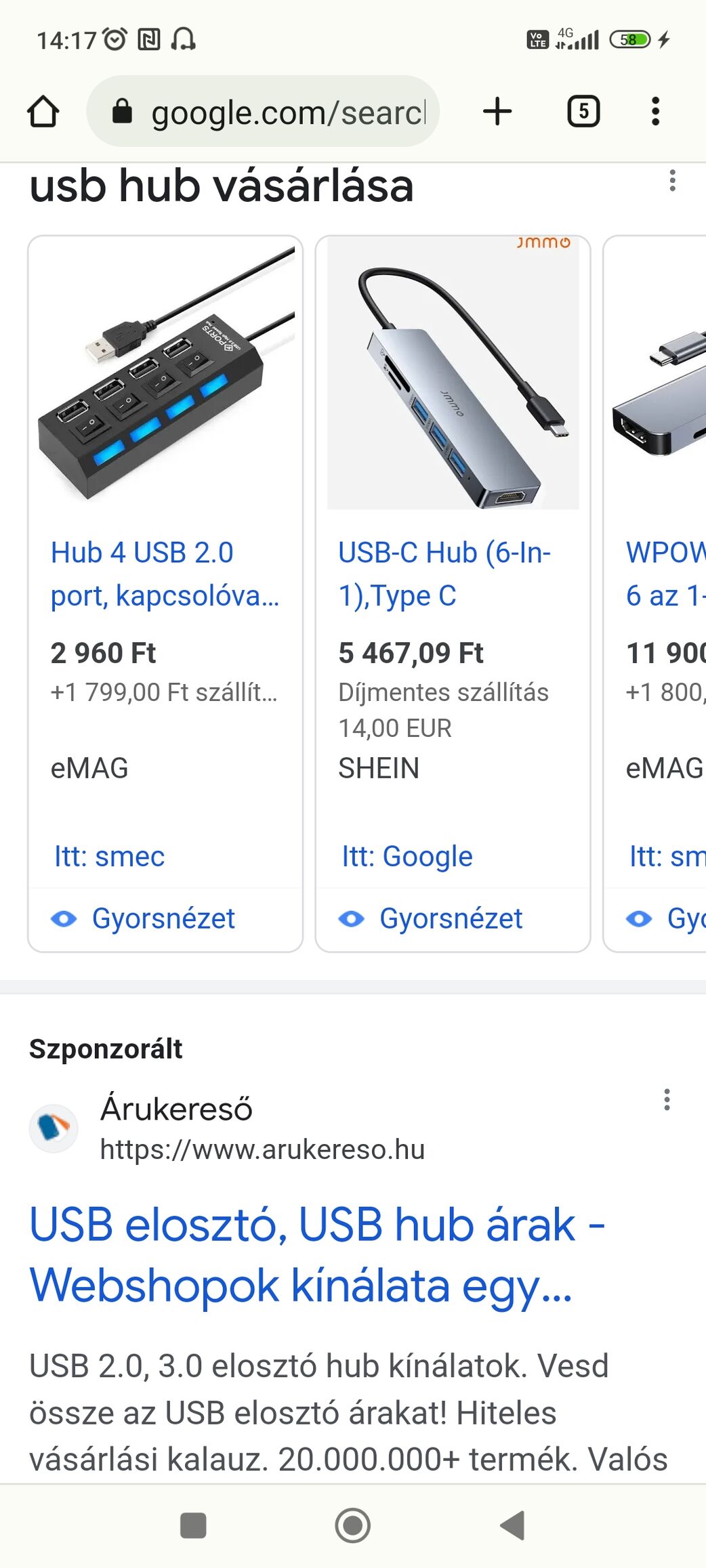
Task: Open options for the Árukereső sponsored result
Action: pos(667,1099)
